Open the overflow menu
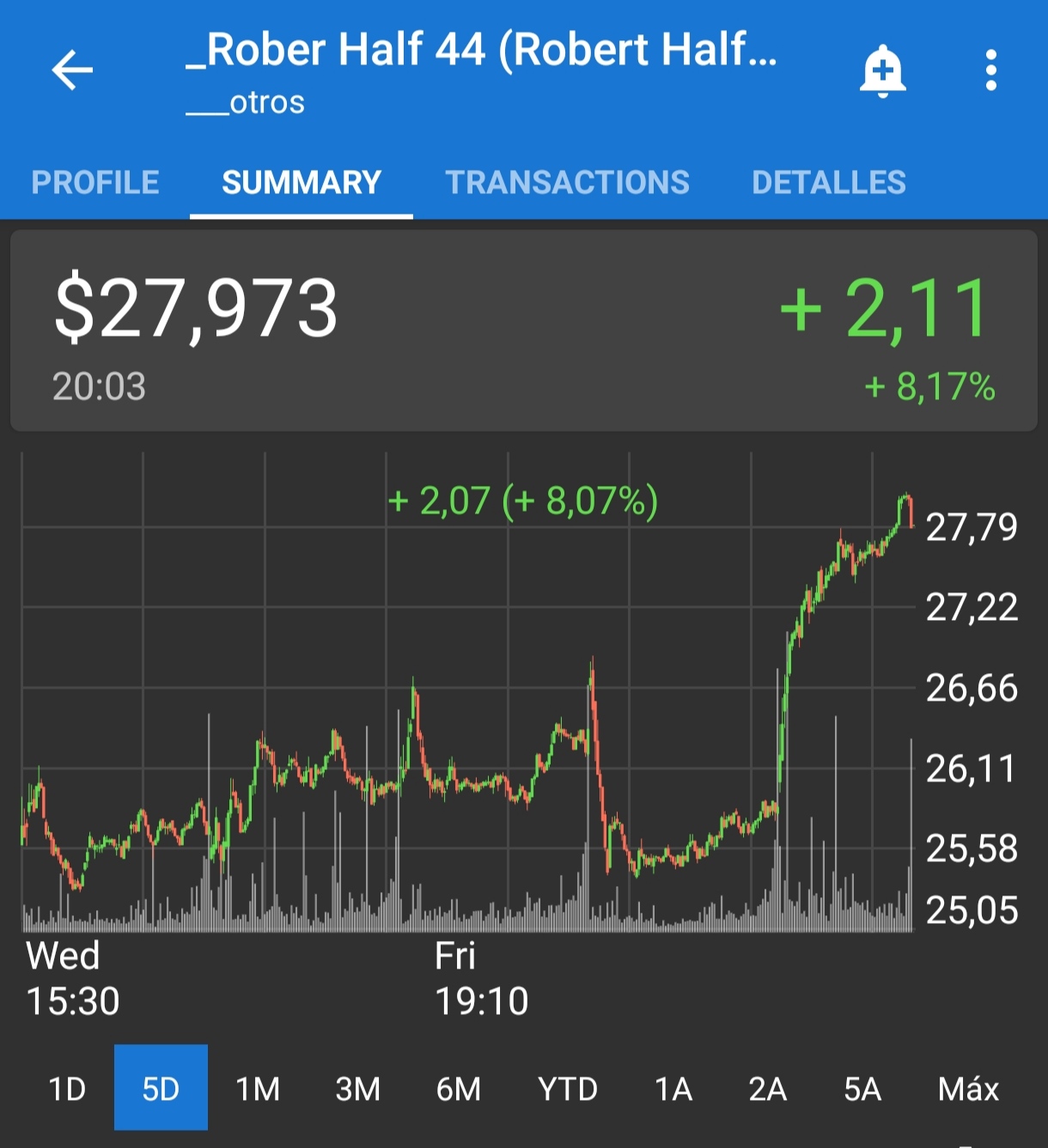Viewport: 1048px width, 1148px height. pos(991,70)
